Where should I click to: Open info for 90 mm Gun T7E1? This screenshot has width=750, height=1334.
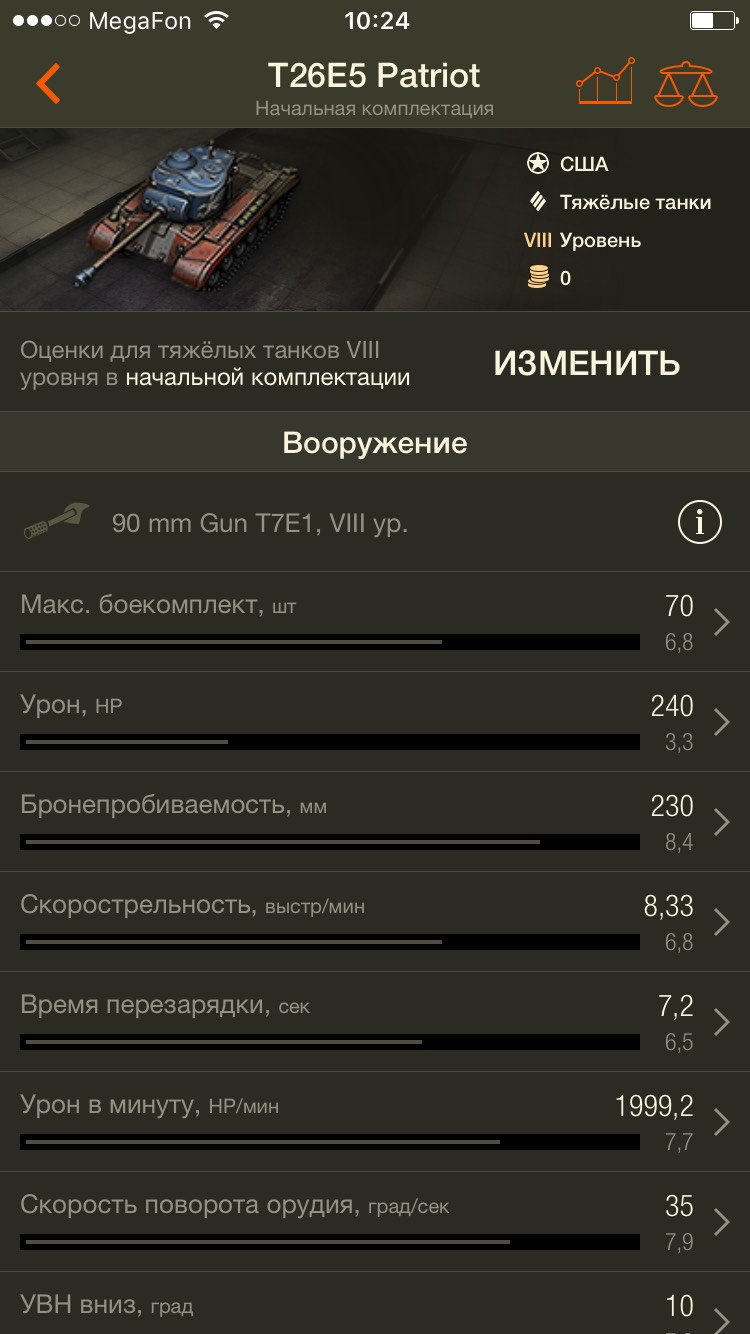point(699,522)
